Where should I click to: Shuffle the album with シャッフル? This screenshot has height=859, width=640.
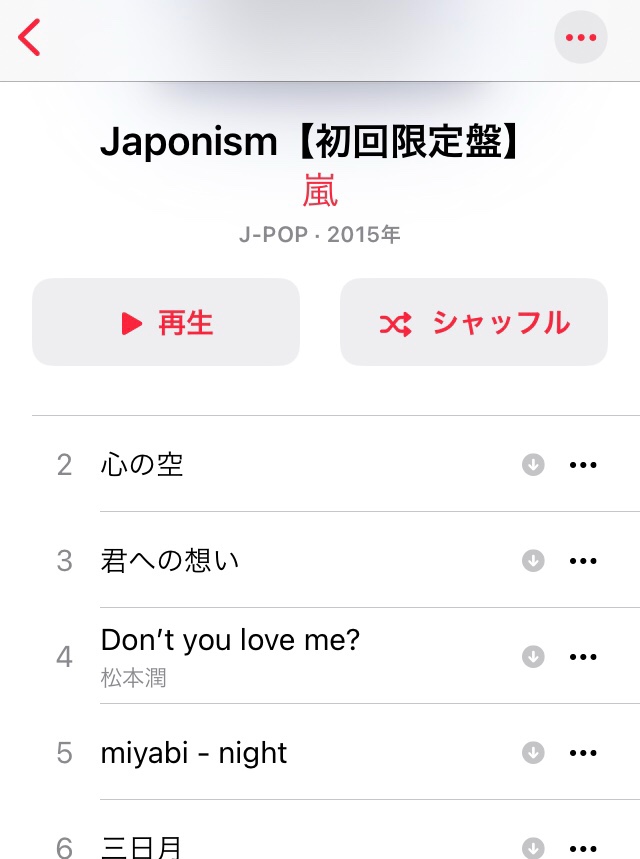(474, 322)
